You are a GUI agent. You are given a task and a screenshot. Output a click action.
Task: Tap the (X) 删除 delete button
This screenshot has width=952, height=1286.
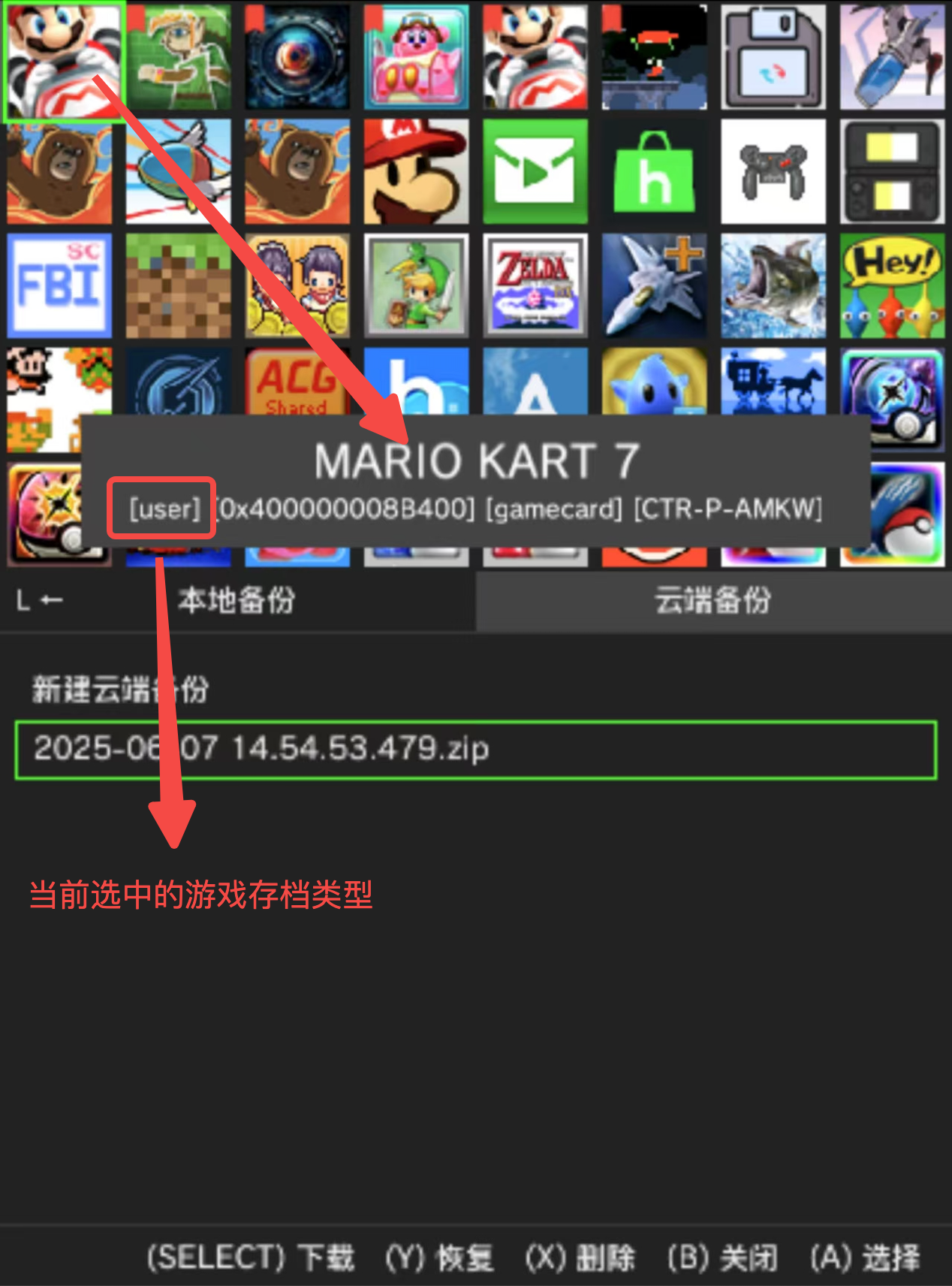[580, 1257]
